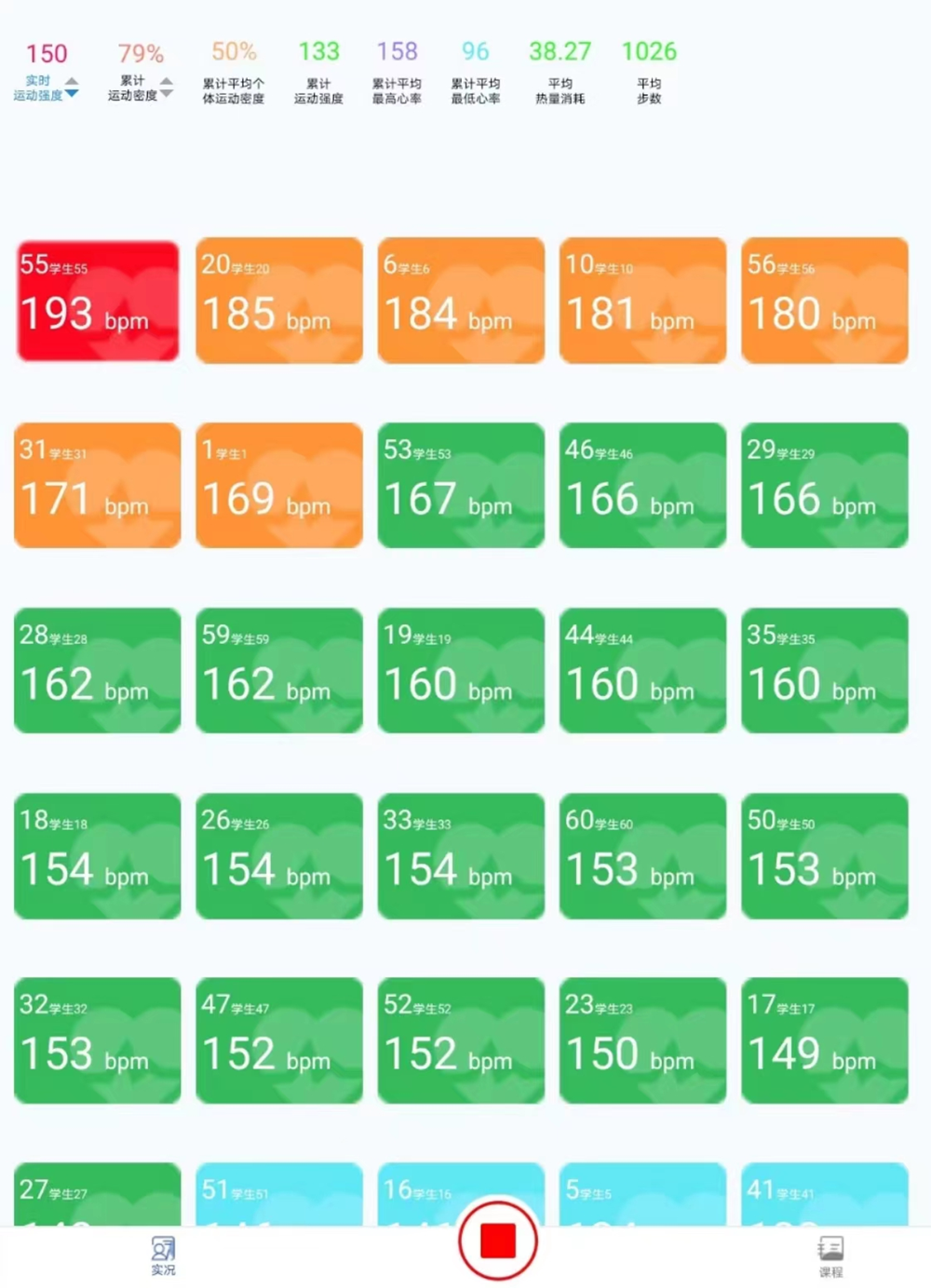Open student 28's card at 162 bpm
Image resolution: width=931 pixels, height=1288 pixels.
98,670
